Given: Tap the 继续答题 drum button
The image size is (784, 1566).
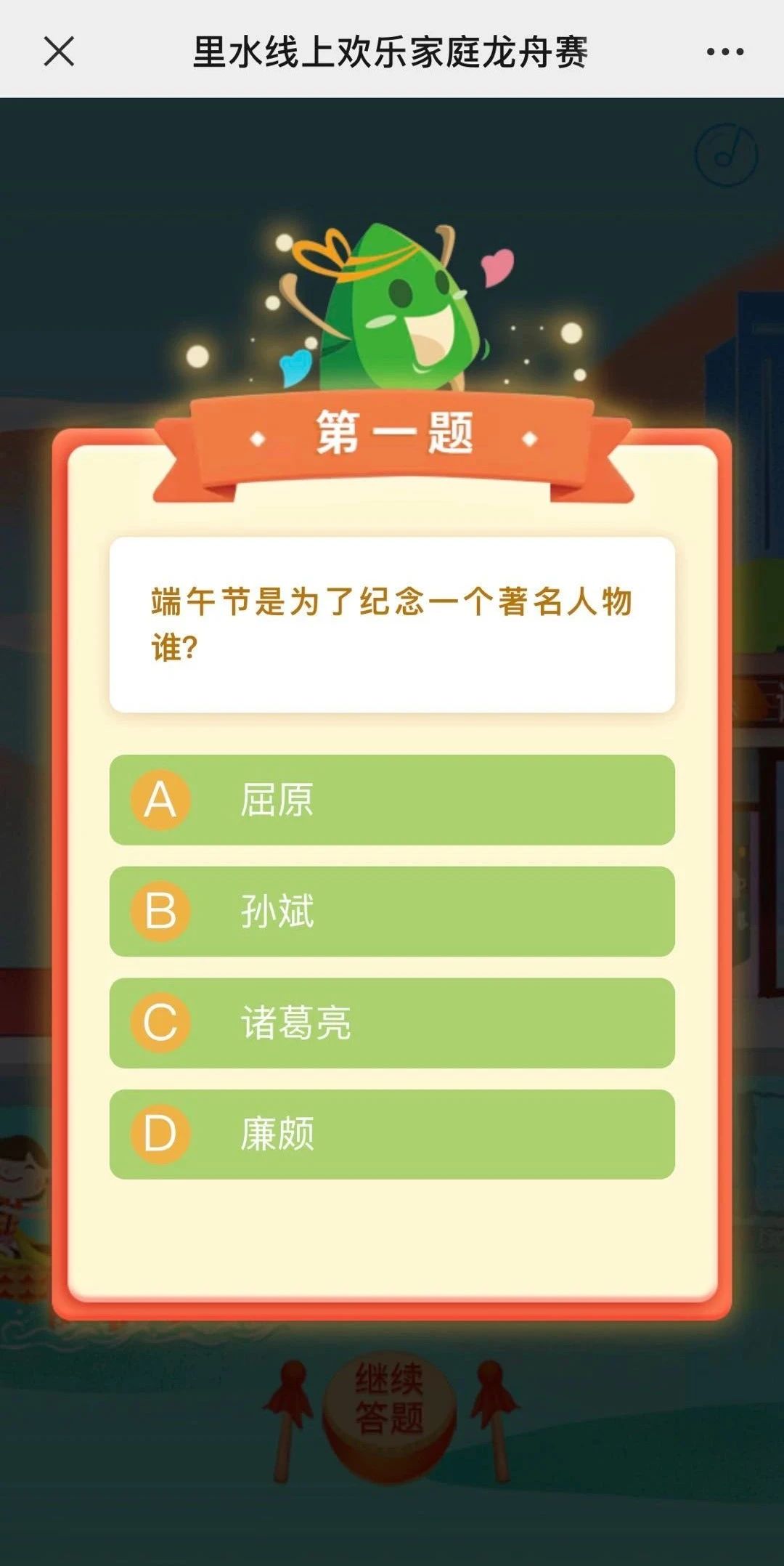Looking at the screenshot, I should (389, 1398).
